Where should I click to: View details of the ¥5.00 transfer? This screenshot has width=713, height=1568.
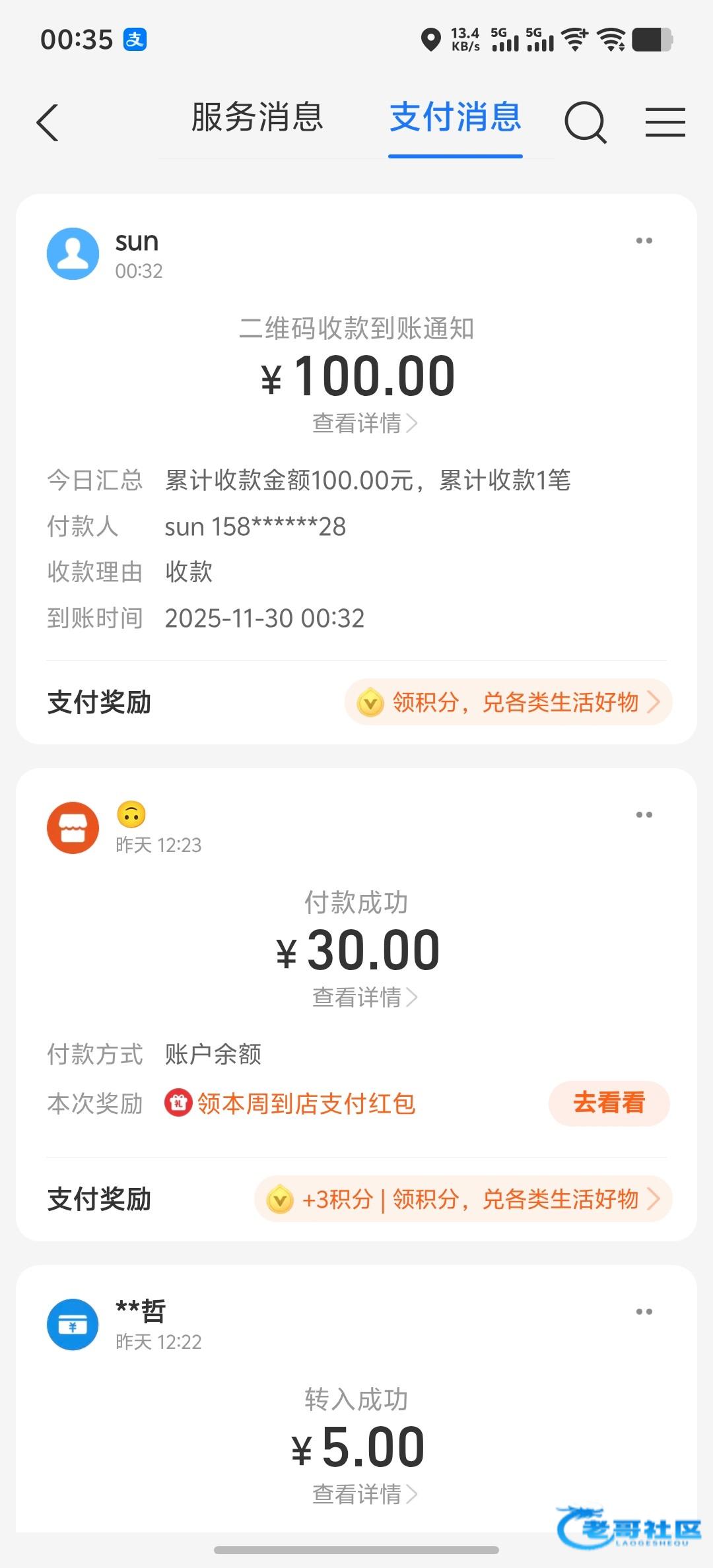click(x=364, y=1494)
